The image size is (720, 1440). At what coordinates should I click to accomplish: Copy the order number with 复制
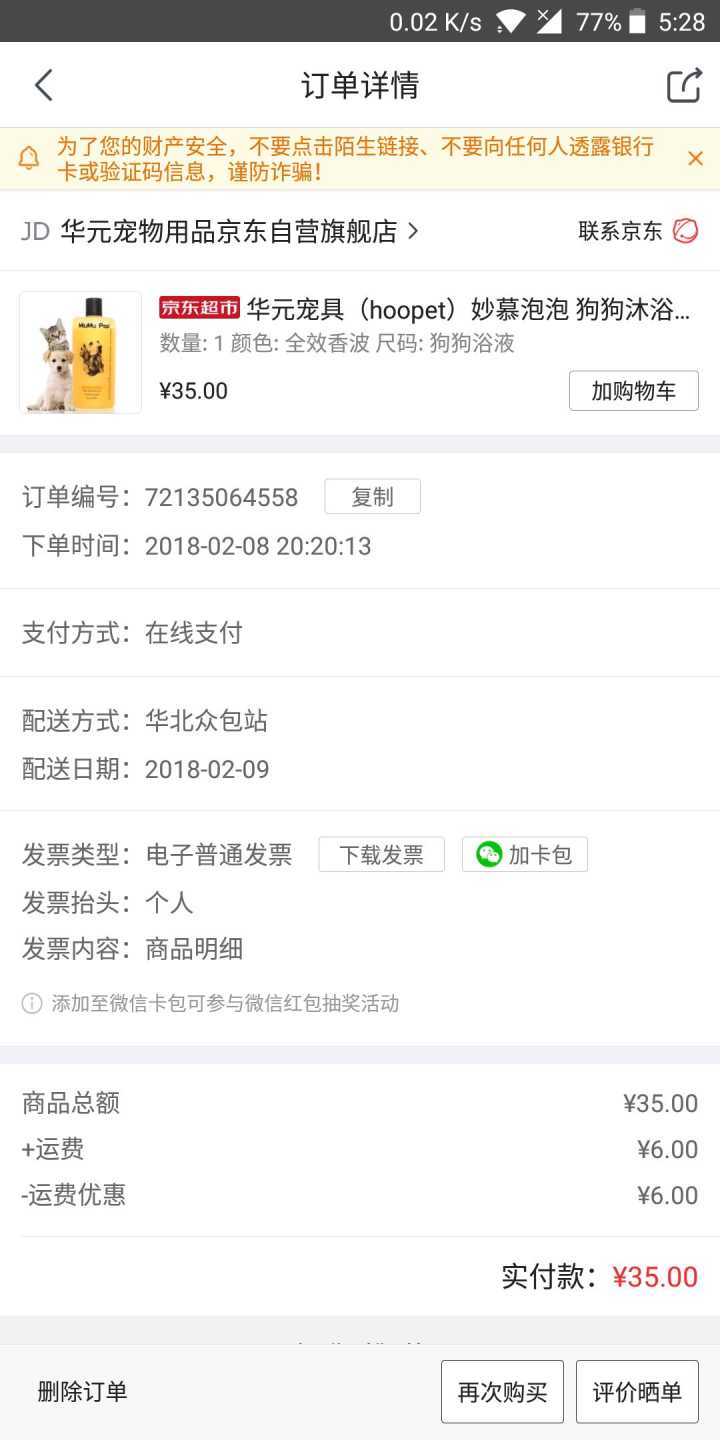pos(372,497)
